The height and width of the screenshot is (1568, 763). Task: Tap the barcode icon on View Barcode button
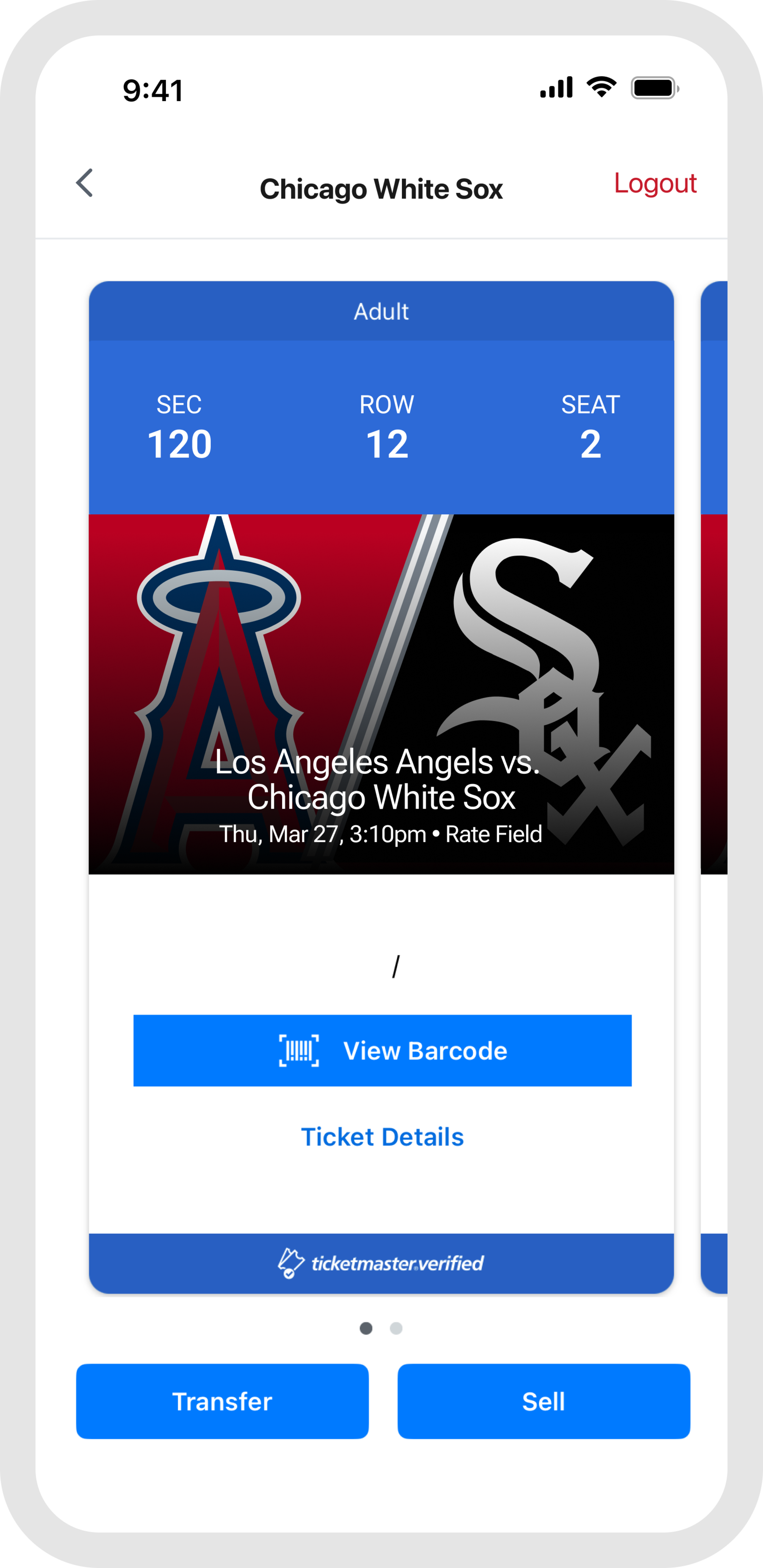(298, 1050)
